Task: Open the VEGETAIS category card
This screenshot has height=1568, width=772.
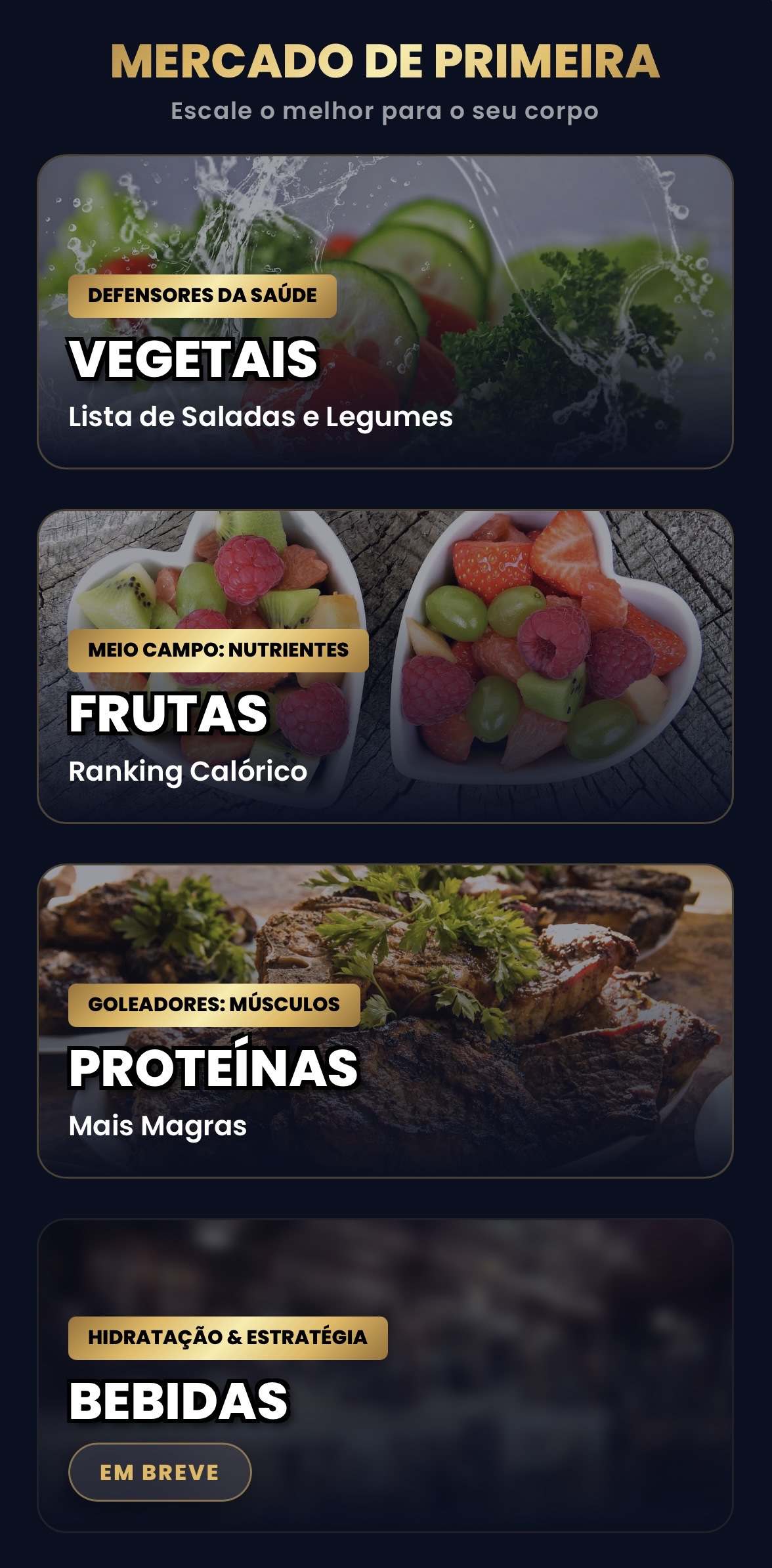Action: 386,309
